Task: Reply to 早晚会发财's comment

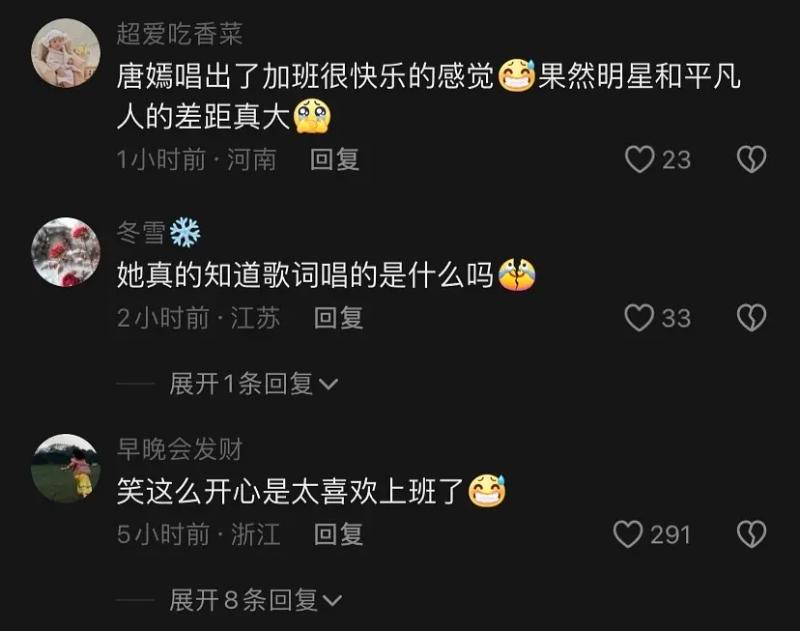Action: pyautogui.click(x=338, y=535)
